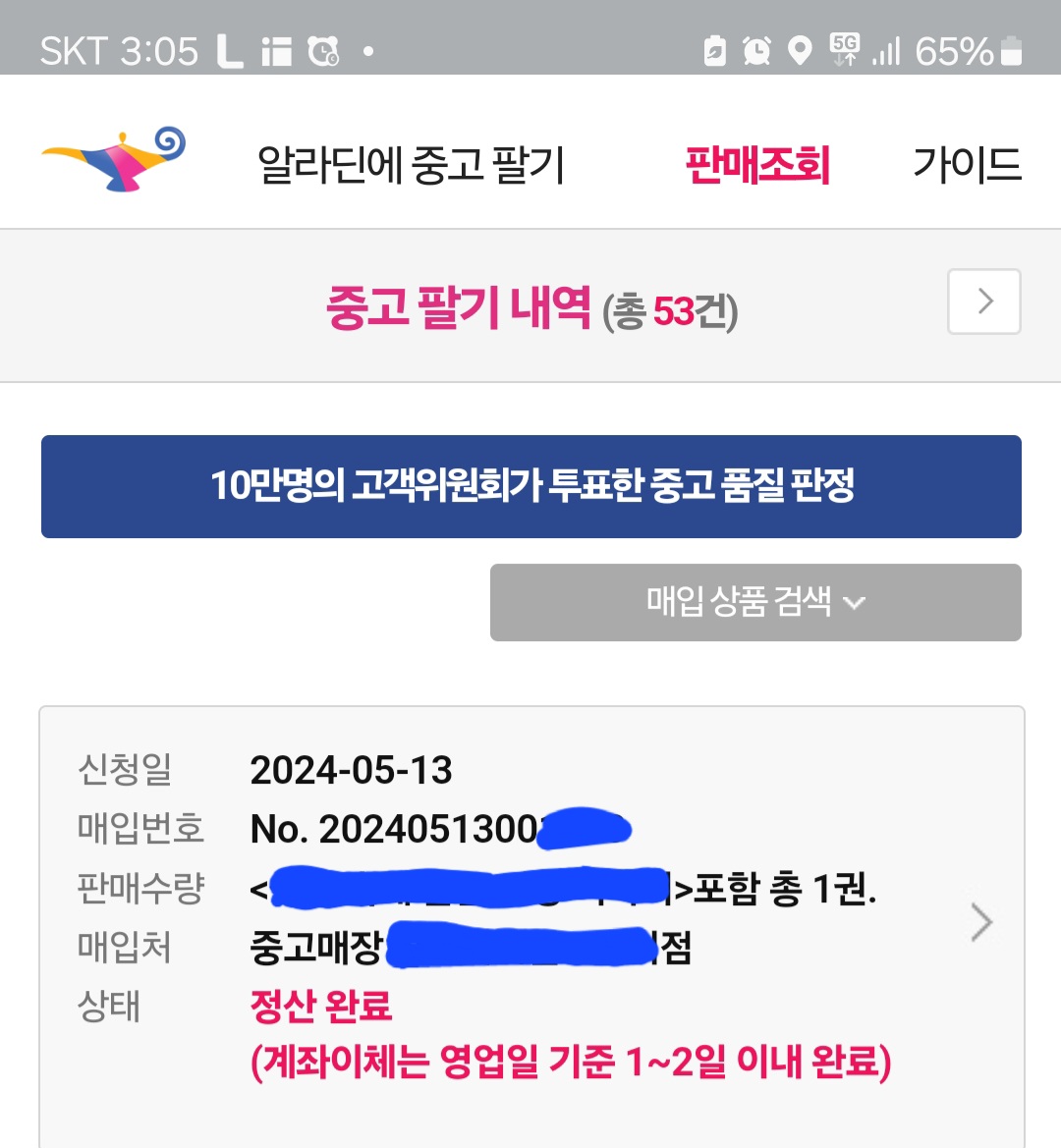Image resolution: width=1061 pixels, height=1148 pixels.
Task: Tap the arrow next to 중고 팔기 내역
Action: click(x=983, y=301)
